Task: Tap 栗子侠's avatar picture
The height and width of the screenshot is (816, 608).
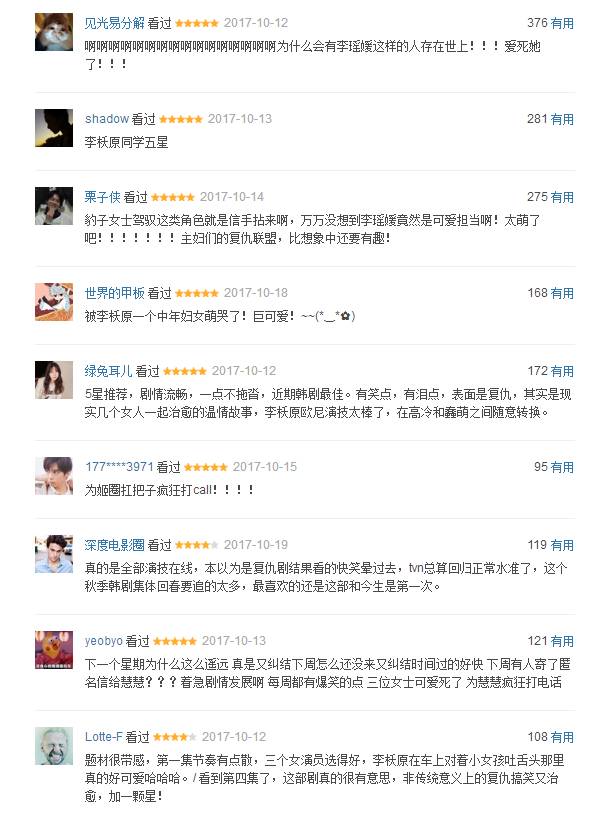Action: coord(52,206)
